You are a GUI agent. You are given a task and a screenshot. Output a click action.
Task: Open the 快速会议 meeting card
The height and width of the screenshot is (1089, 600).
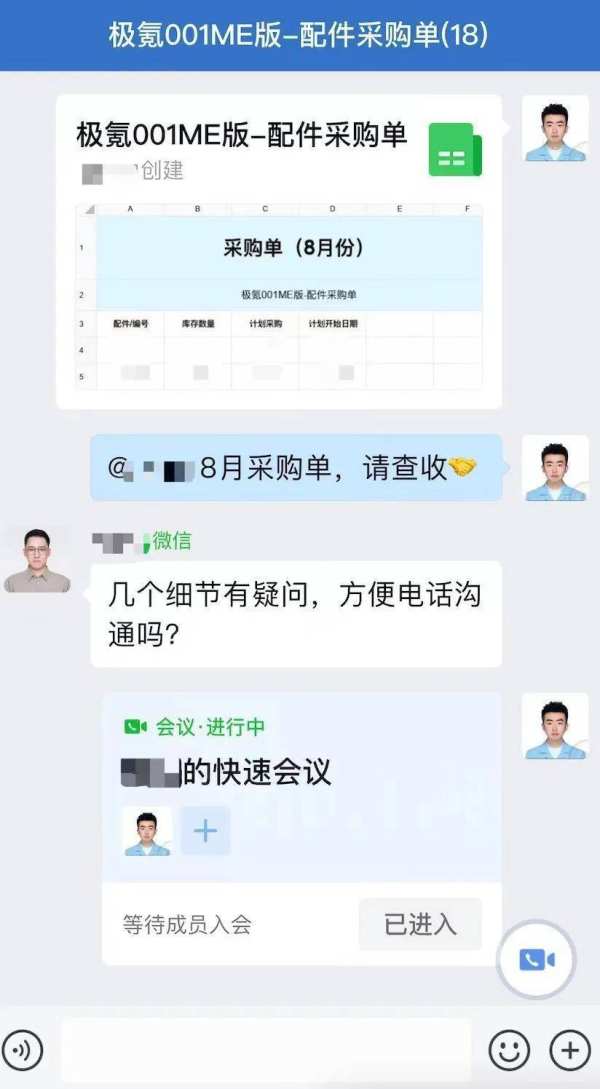click(x=300, y=772)
